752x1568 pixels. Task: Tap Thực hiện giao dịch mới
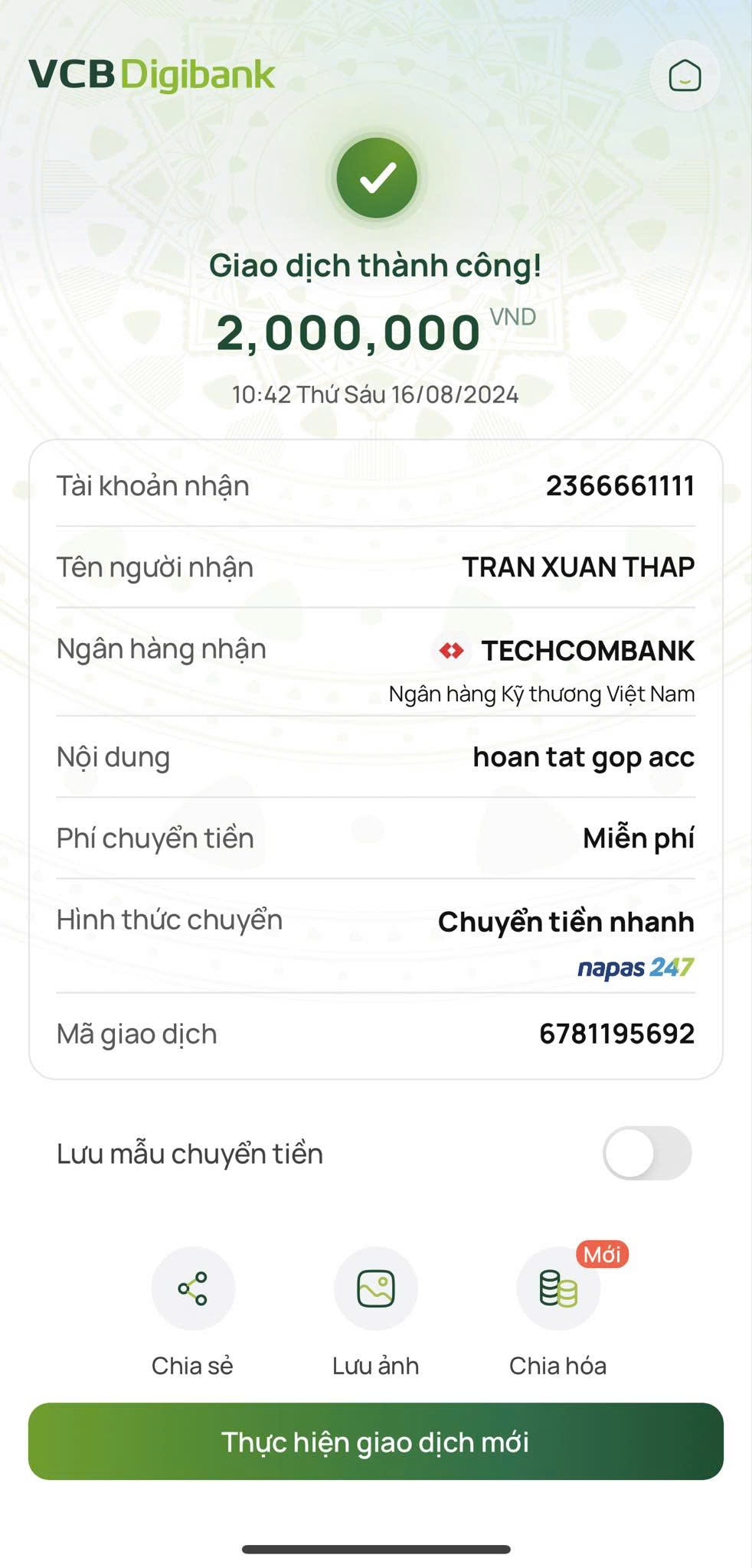tap(376, 1442)
